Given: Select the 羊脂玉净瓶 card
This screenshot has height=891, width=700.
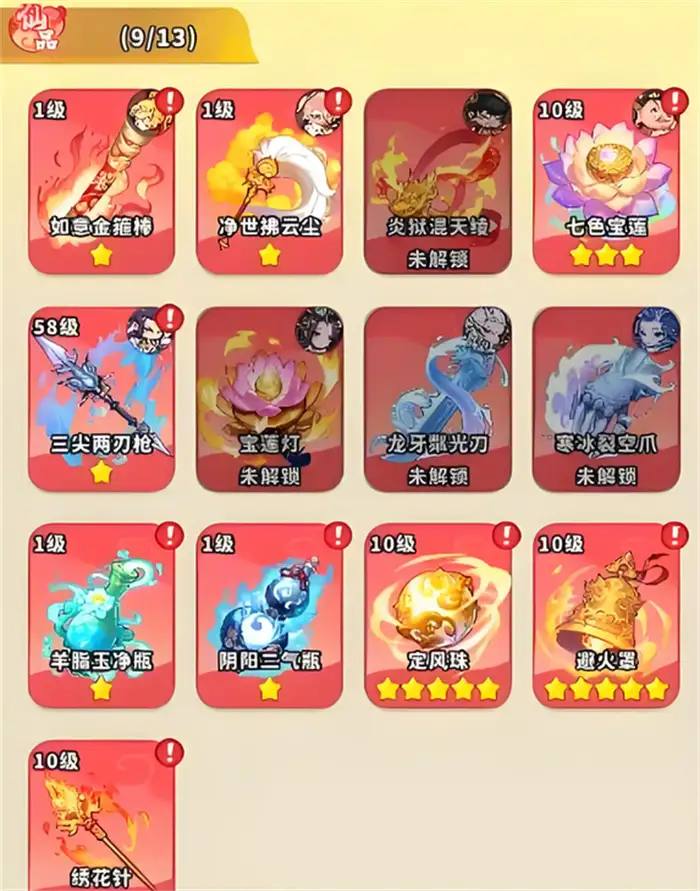Looking at the screenshot, I should pyautogui.click(x=101, y=615).
